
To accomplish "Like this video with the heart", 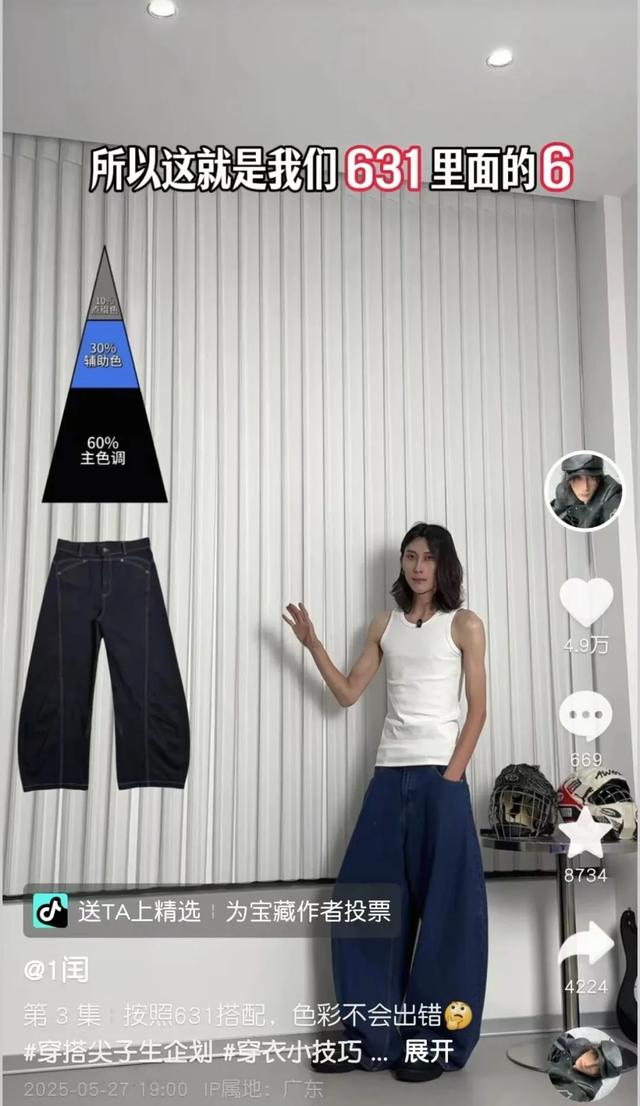I will click(586, 602).
